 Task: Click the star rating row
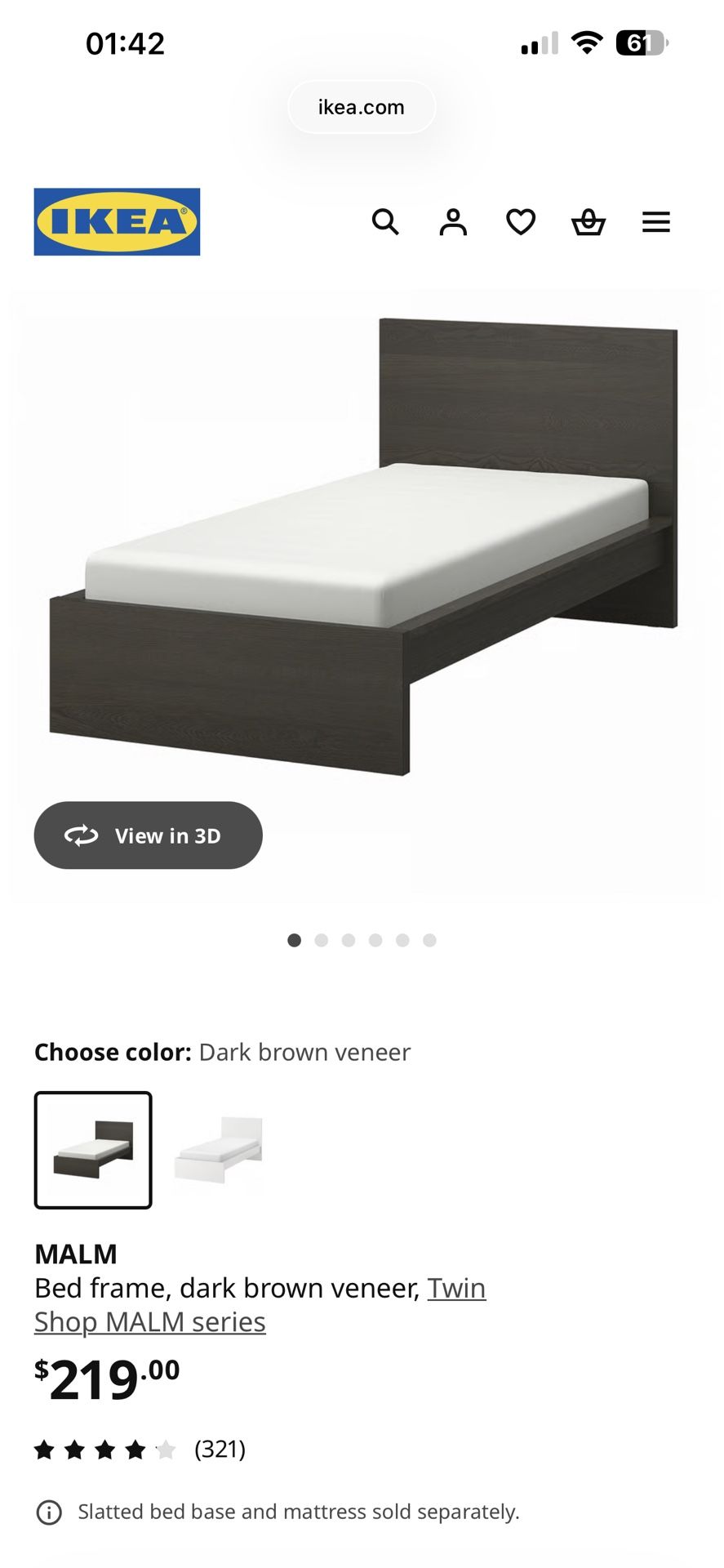click(x=103, y=1449)
